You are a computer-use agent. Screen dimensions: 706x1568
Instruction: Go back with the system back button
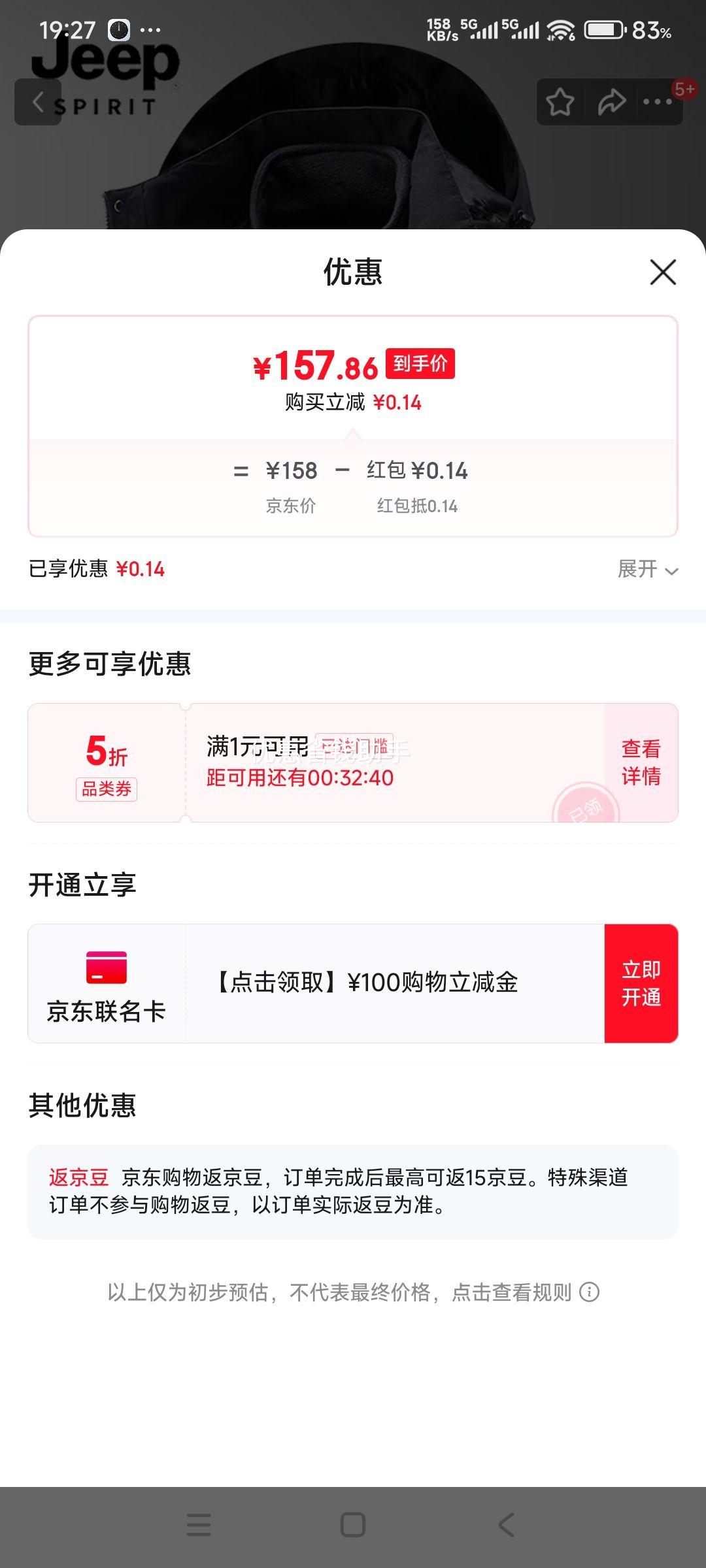[507, 1525]
